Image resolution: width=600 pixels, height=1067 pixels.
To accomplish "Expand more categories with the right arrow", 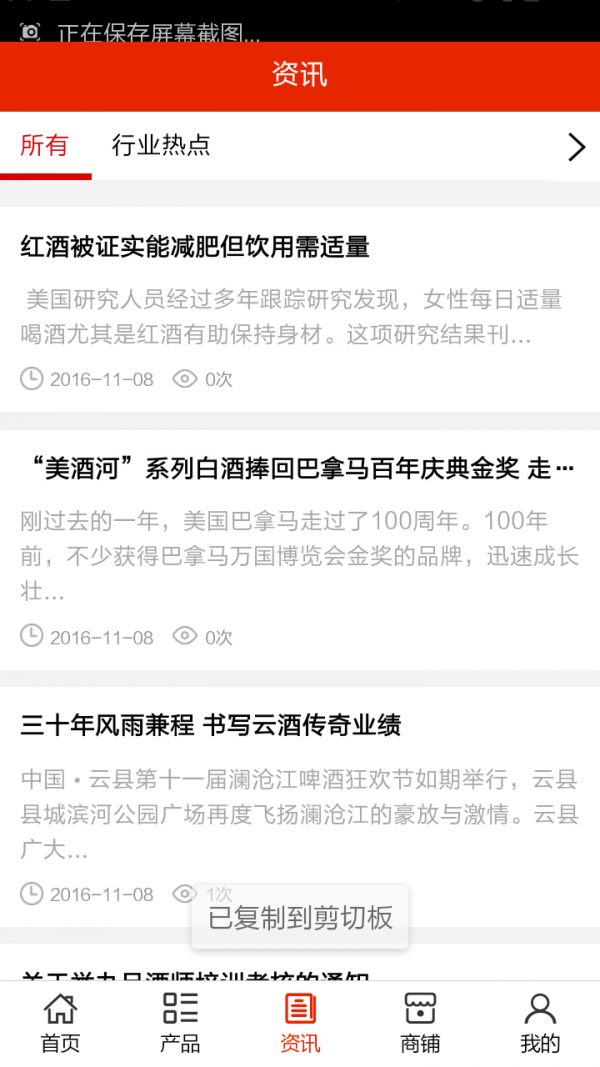I will tap(576, 147).
